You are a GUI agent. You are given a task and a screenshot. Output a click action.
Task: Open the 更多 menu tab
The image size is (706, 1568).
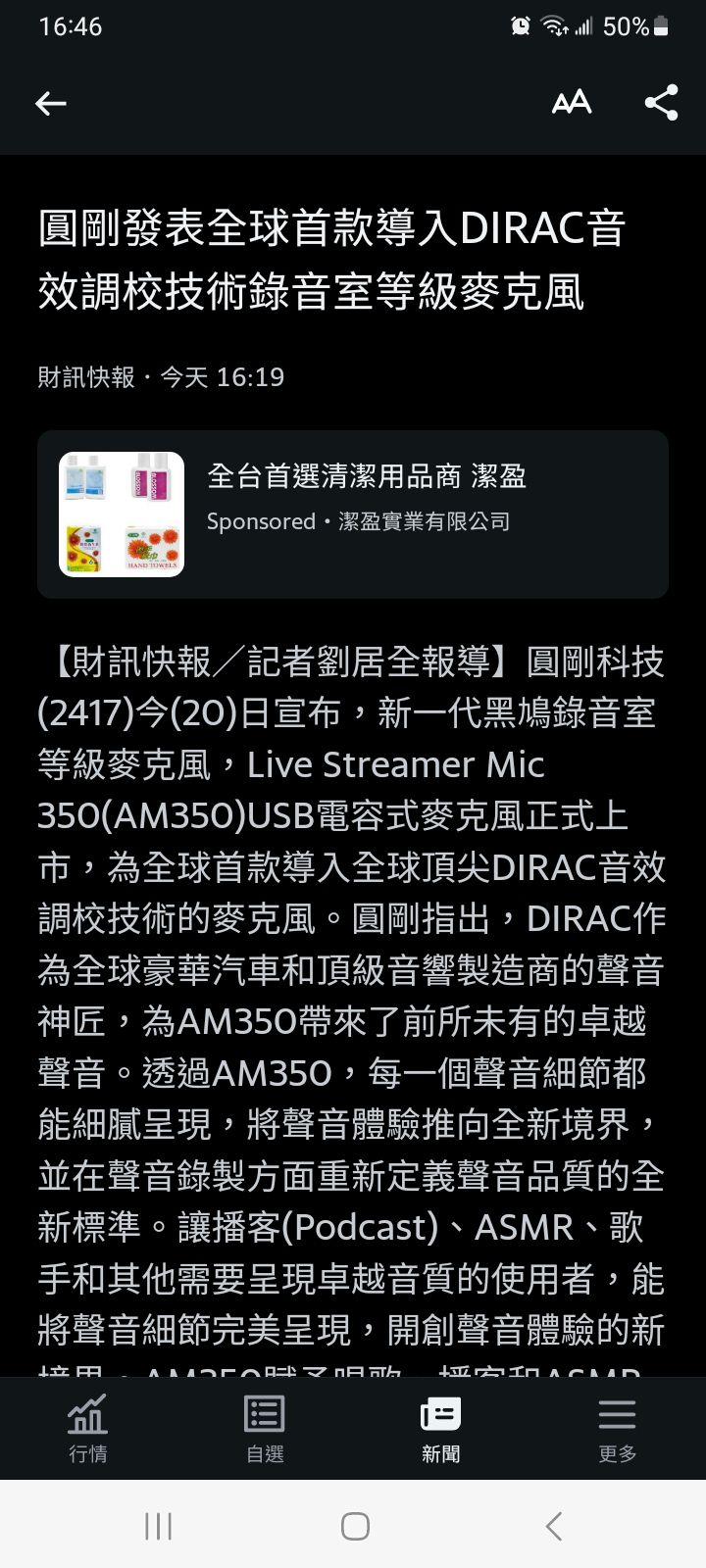click(618, 1429)
